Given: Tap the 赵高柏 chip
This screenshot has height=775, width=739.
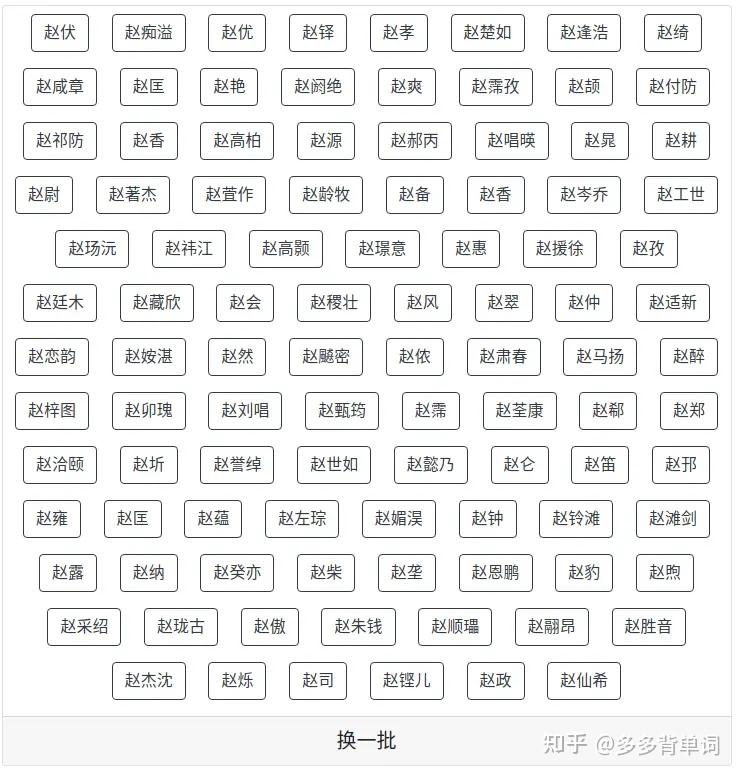Looking at the screenshot, I should coord(237,141).
